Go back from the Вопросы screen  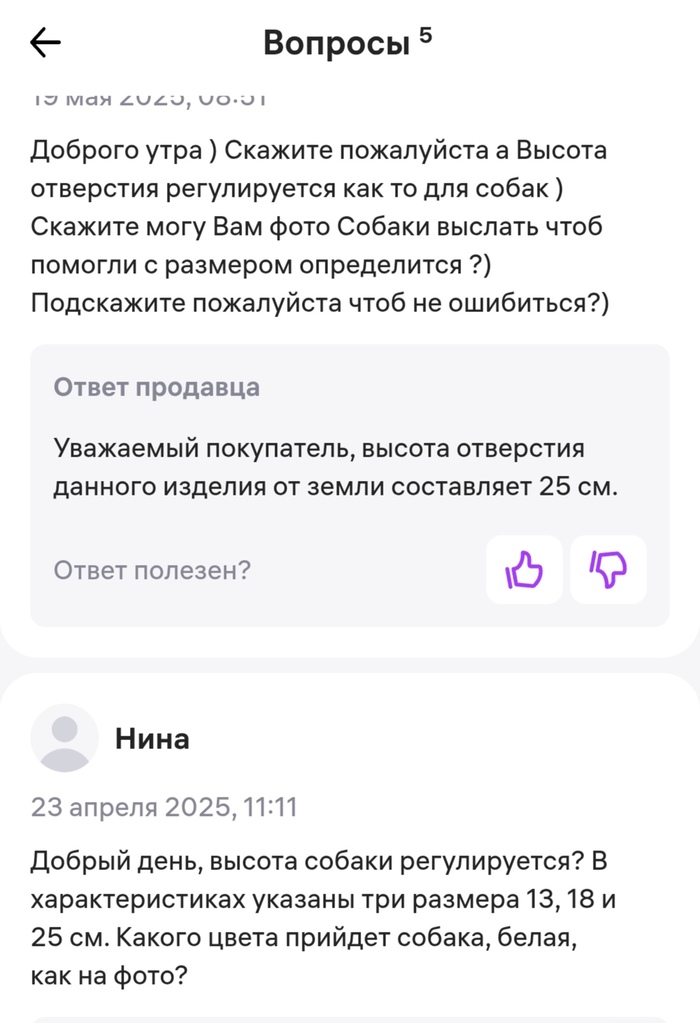coord(46,42)
